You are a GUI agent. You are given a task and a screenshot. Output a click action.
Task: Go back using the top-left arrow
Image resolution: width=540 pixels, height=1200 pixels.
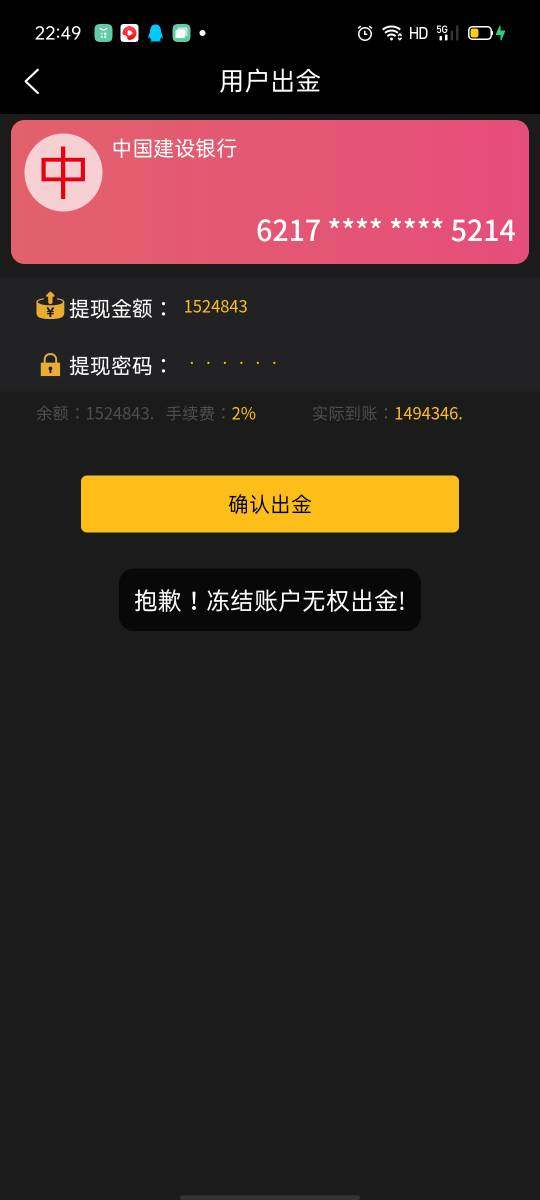click(32, 82)
